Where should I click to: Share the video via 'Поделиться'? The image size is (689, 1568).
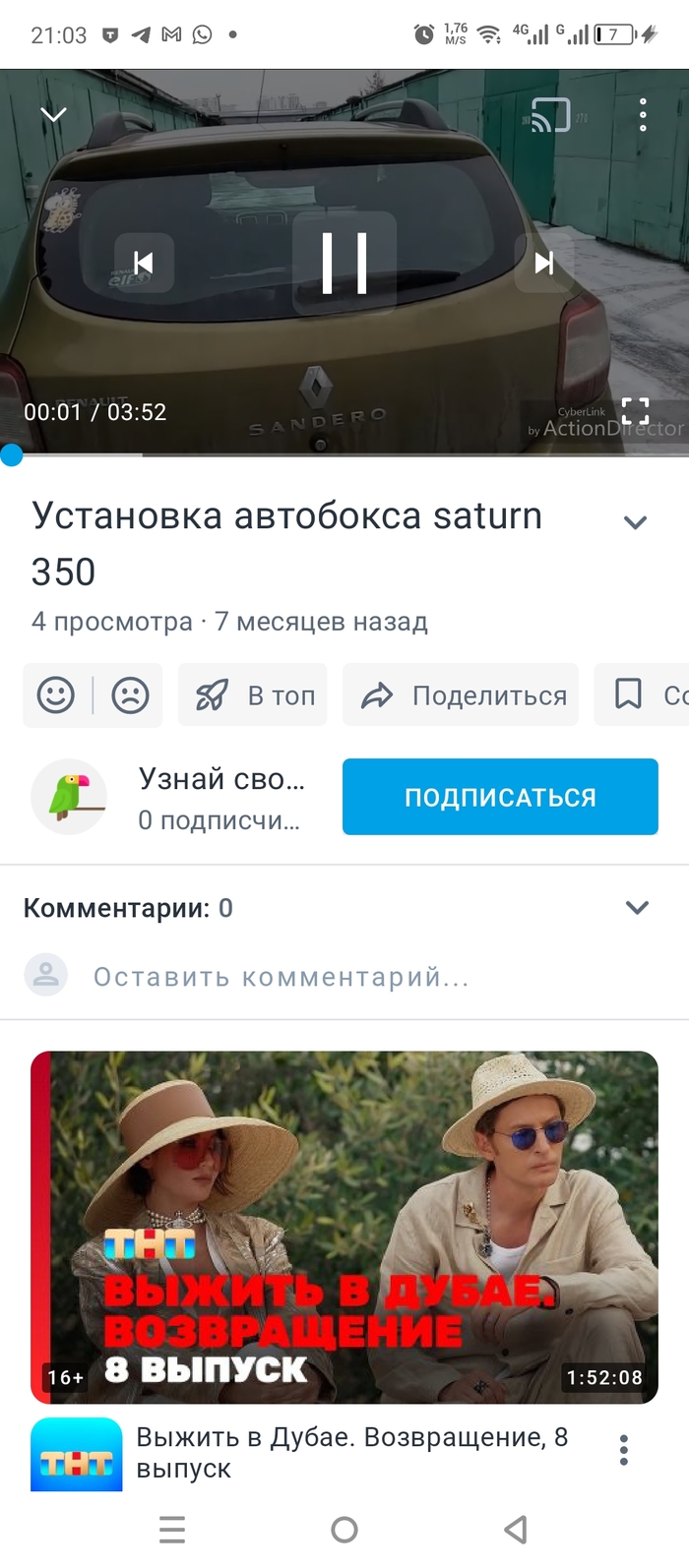[461, 695]
